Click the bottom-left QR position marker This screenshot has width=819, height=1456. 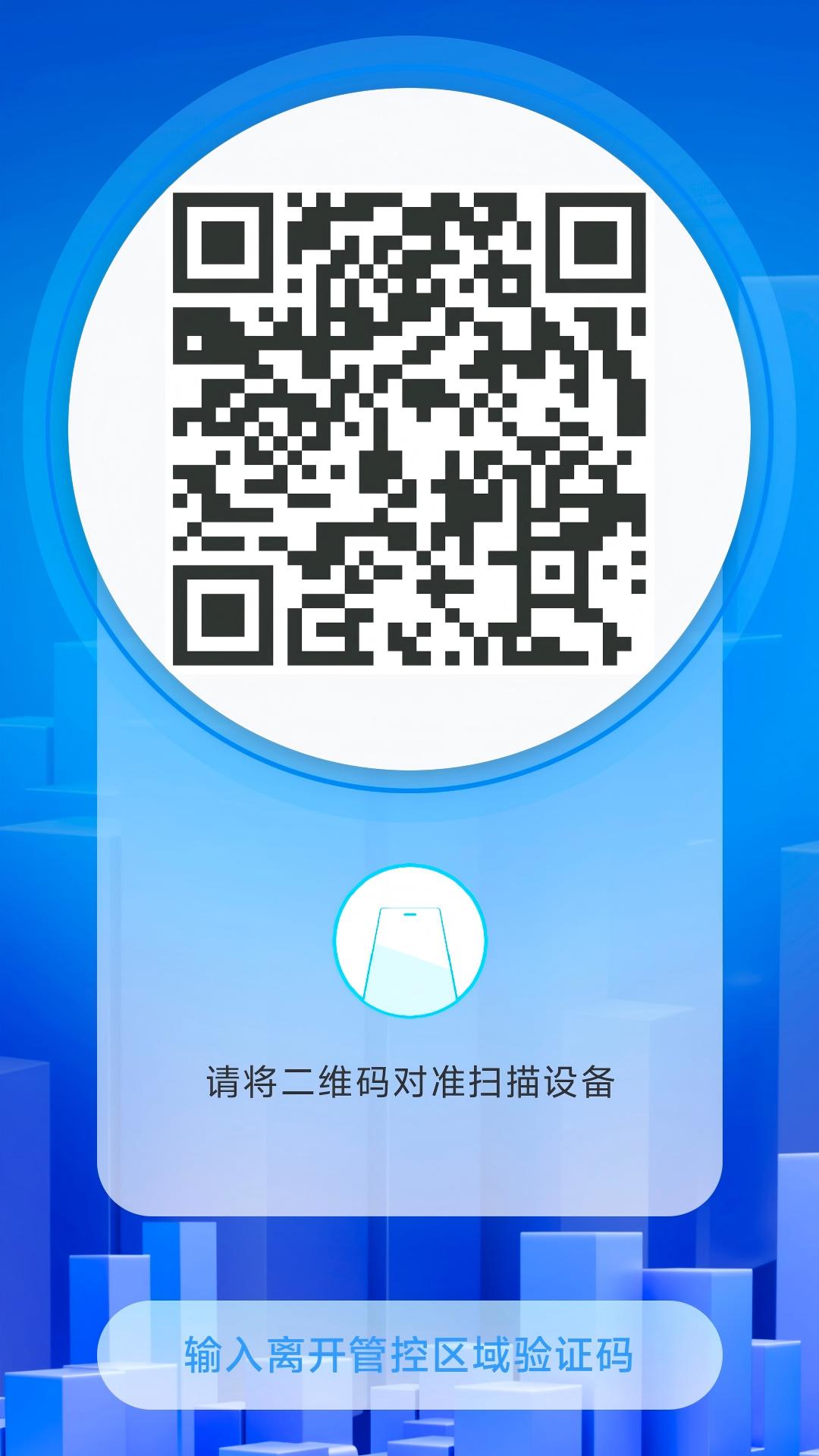(224, 614)
